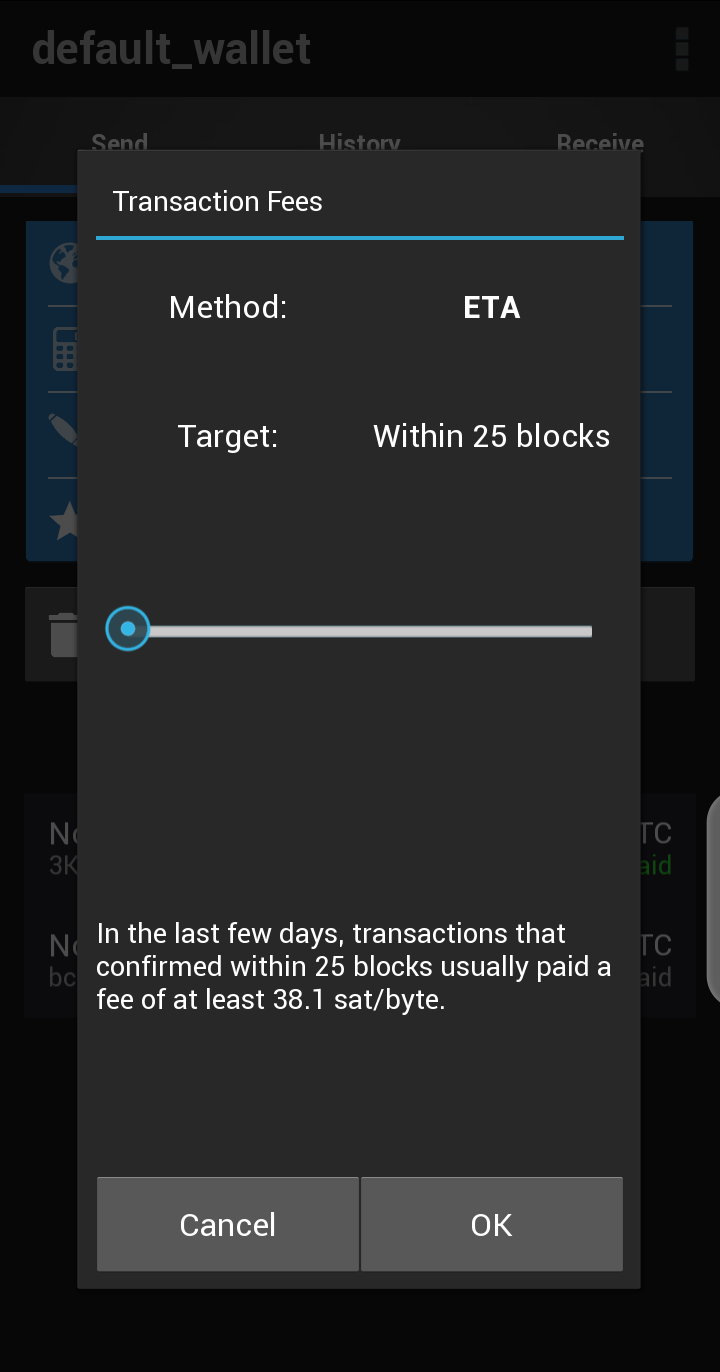
Task: Cancel the Transaction Fees dialog
Action: point(228,1224)
